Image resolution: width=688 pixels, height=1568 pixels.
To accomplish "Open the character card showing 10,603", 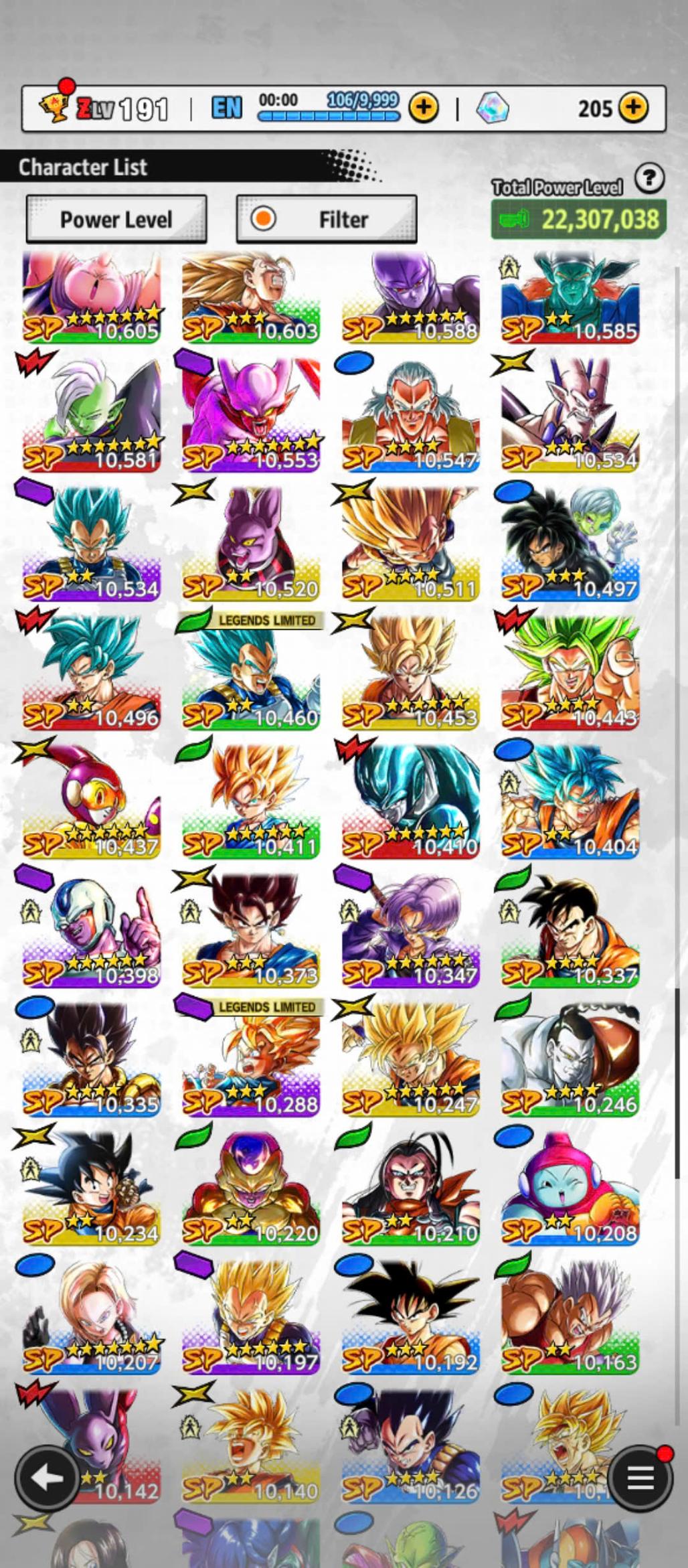I will [251, 298].
